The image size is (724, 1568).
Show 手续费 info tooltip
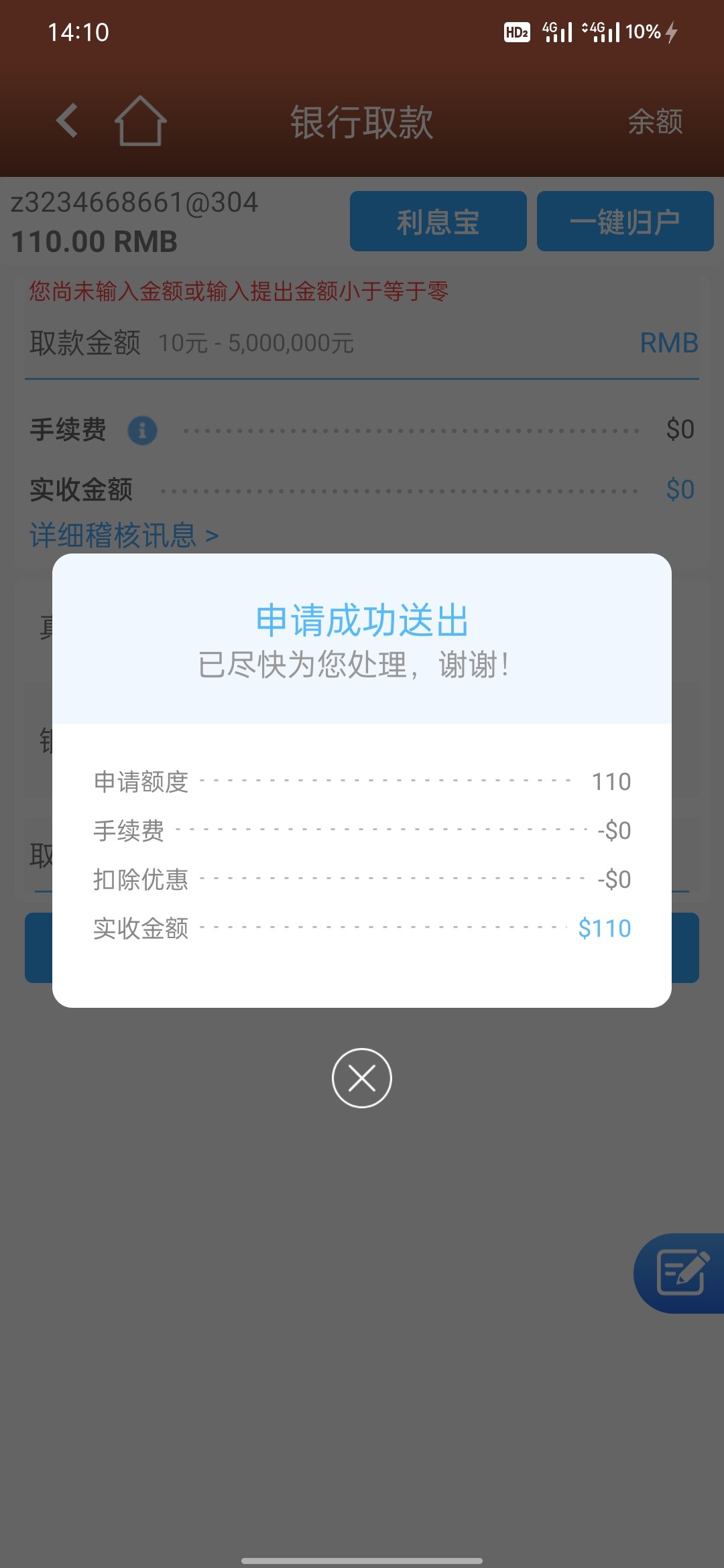coord(142,430)
